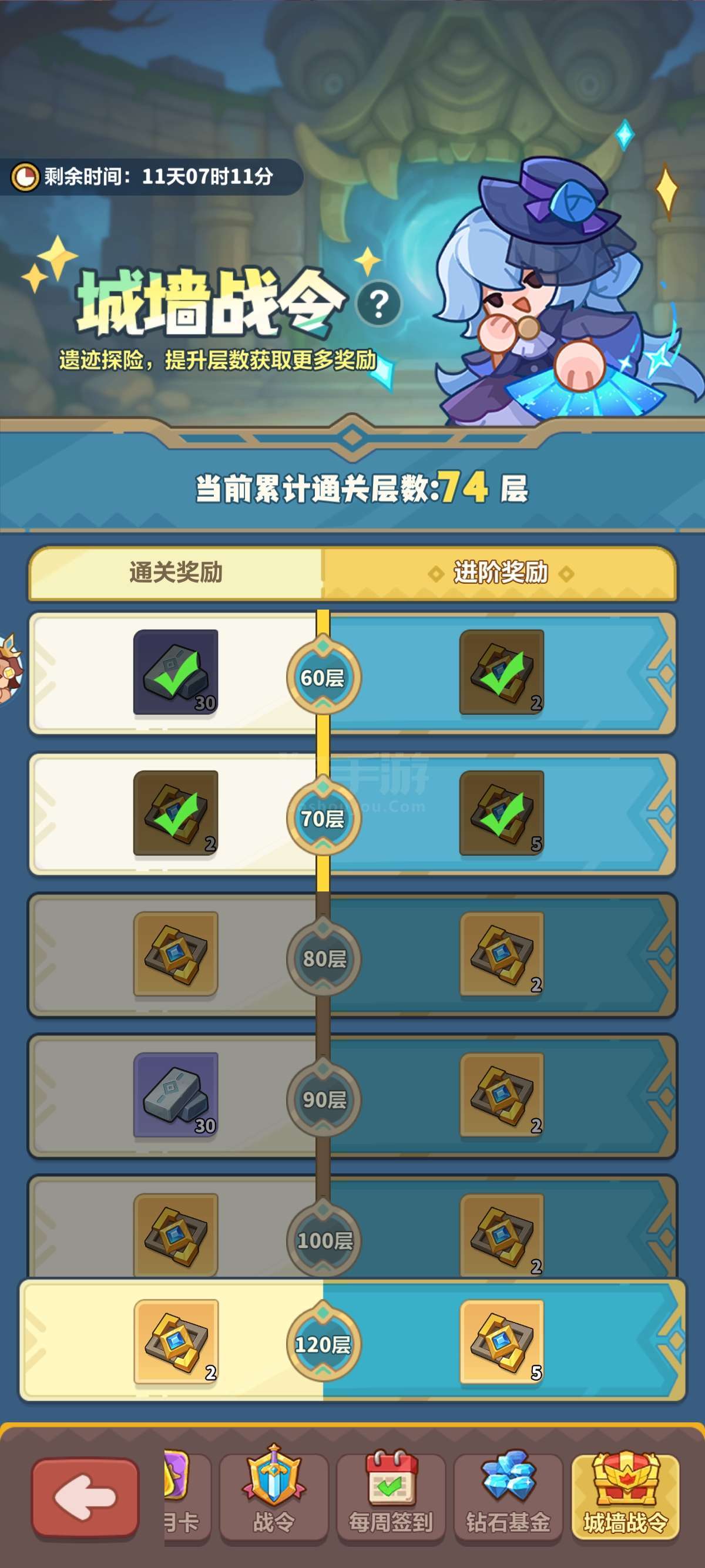View the 90层 advanced reward item
This screenshot has width=705, height=1568.
point(502,1095)
